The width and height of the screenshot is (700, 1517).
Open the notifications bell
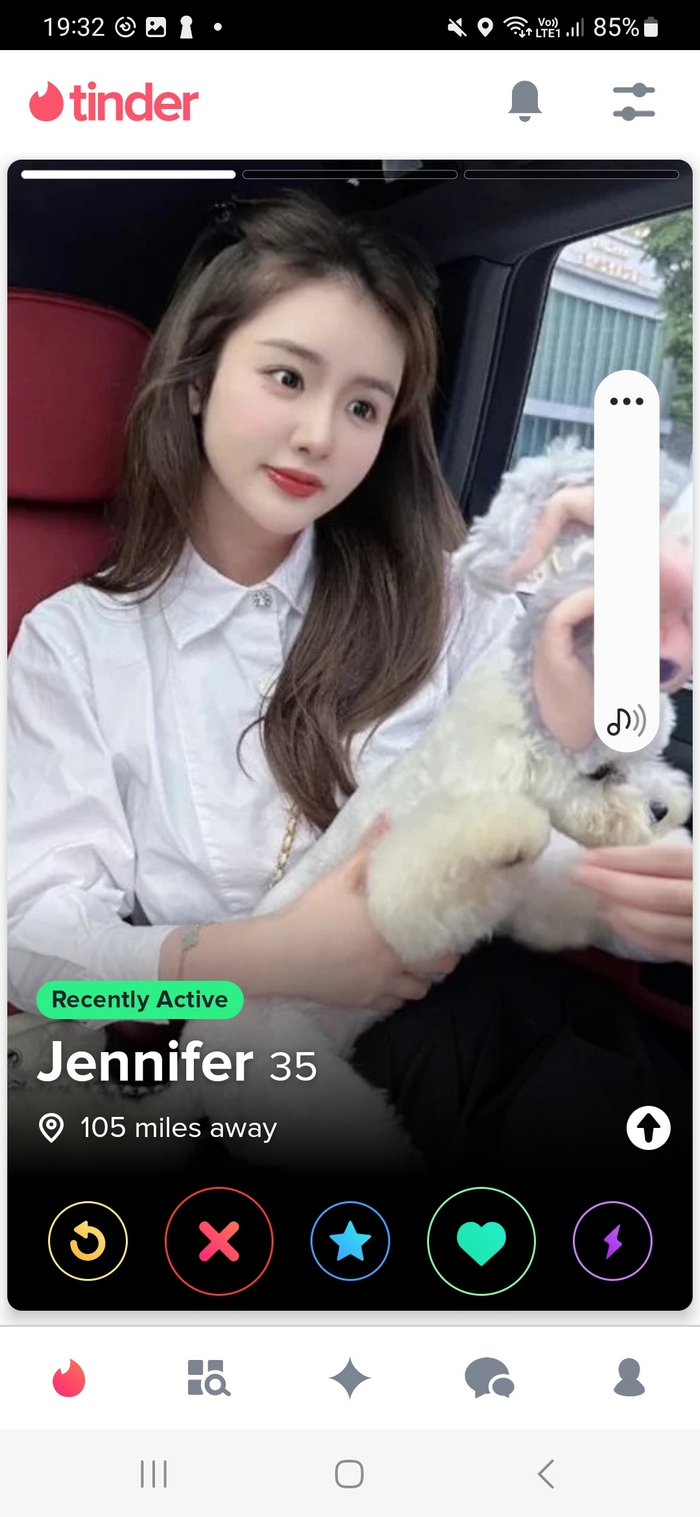point(525,102)
